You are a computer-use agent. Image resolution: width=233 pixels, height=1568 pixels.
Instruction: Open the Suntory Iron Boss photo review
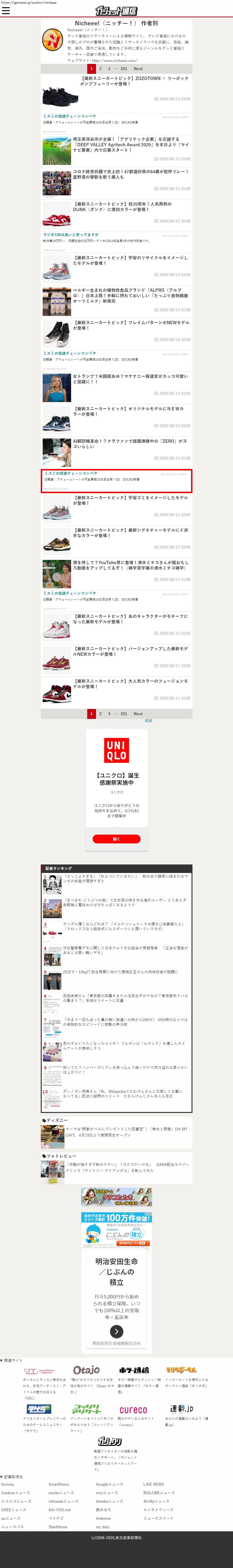[x=127, y=1167]
